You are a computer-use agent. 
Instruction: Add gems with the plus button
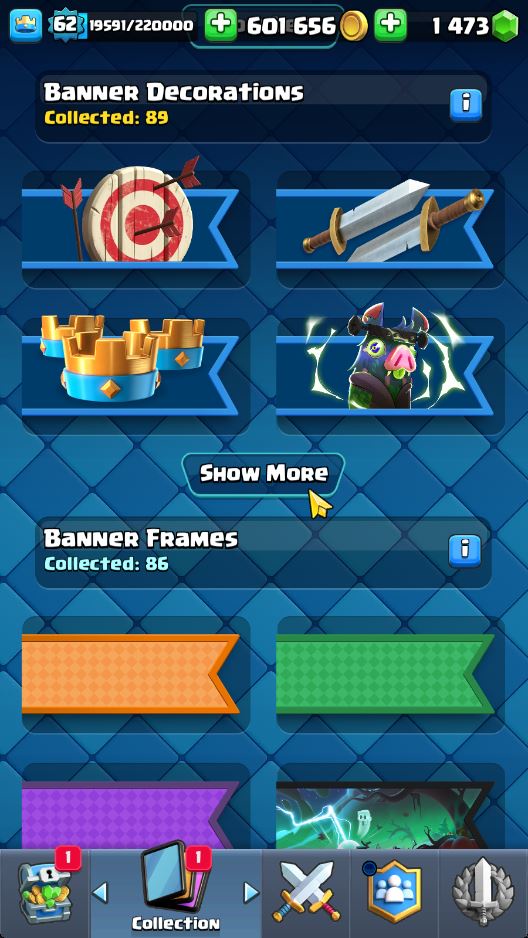click(390, 26)
